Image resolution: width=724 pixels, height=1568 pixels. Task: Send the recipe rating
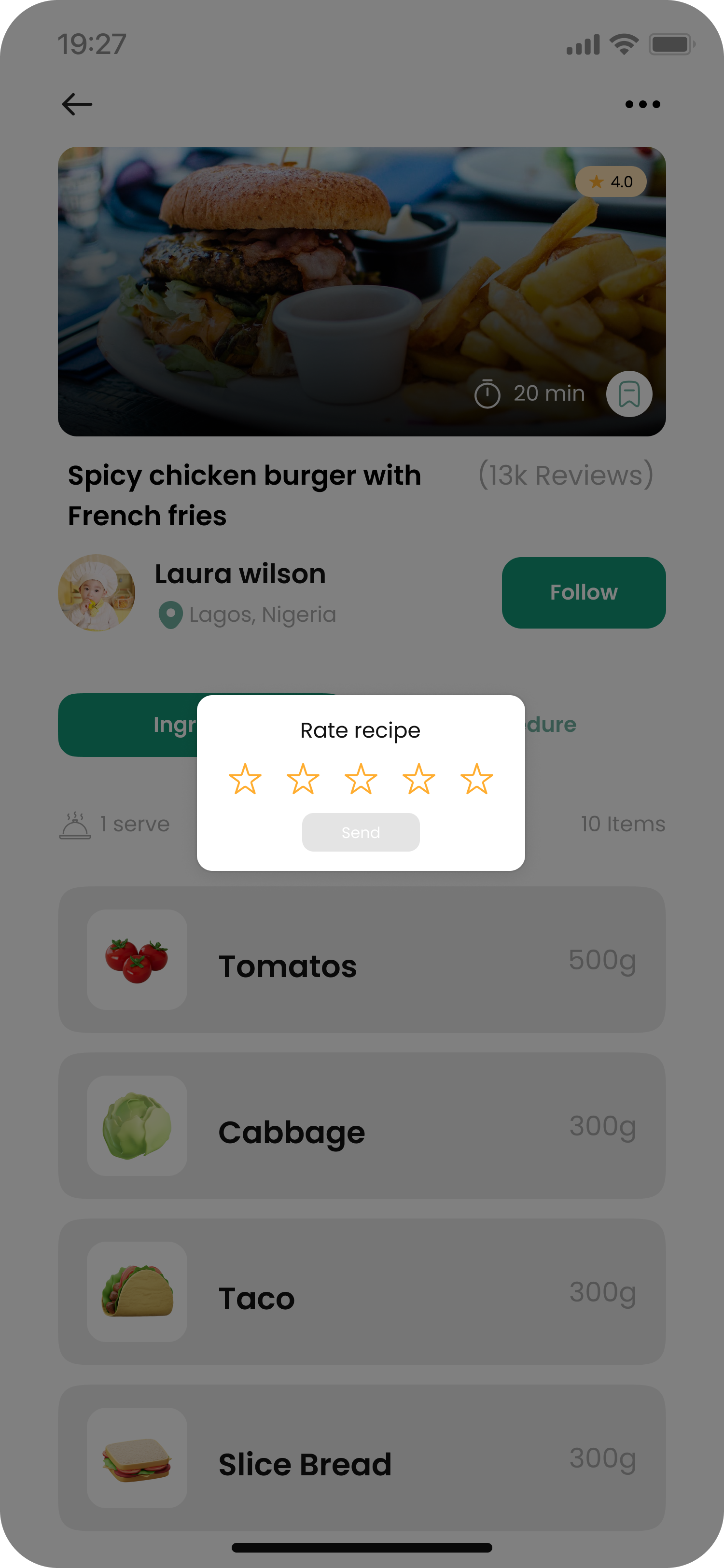coord(361,832)
